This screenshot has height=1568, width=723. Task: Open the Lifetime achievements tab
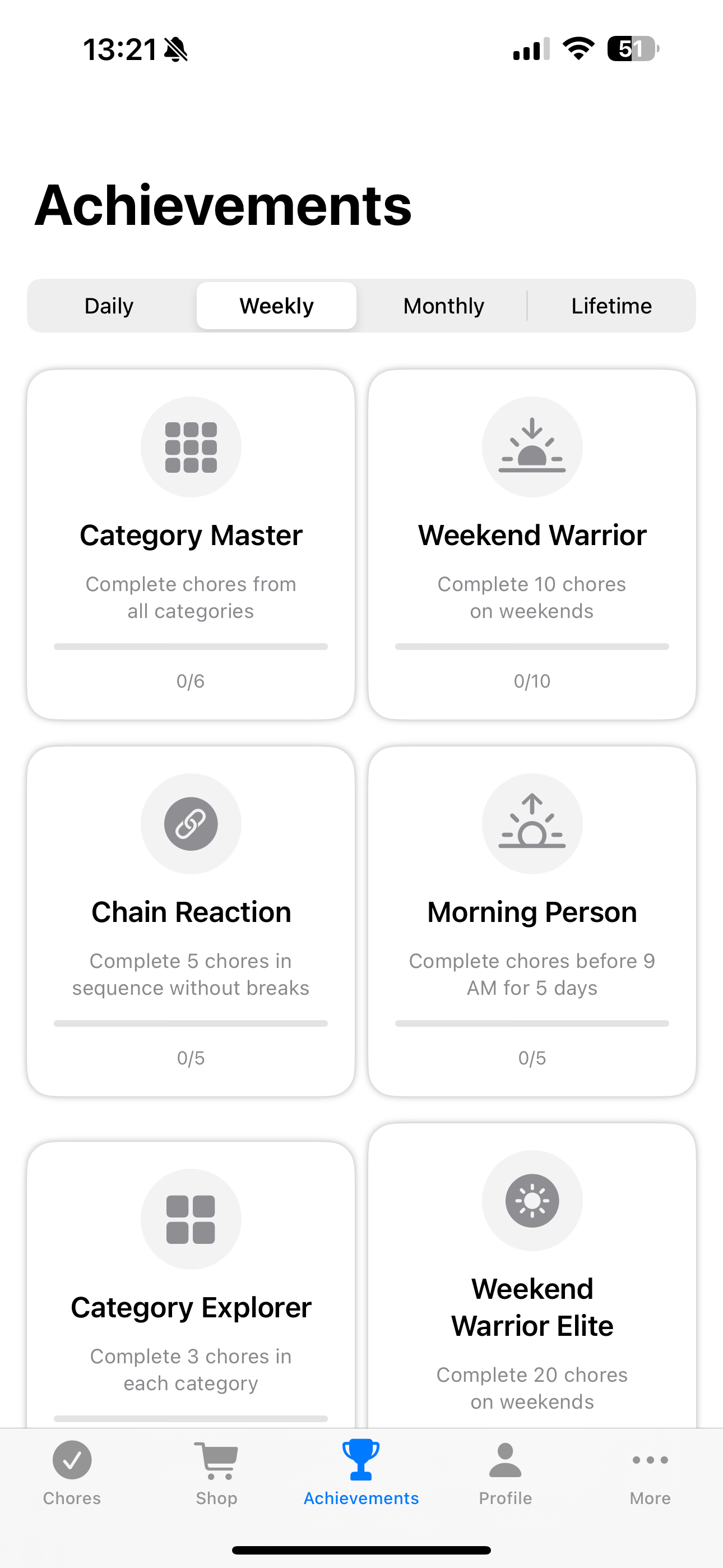coord(611,306)
